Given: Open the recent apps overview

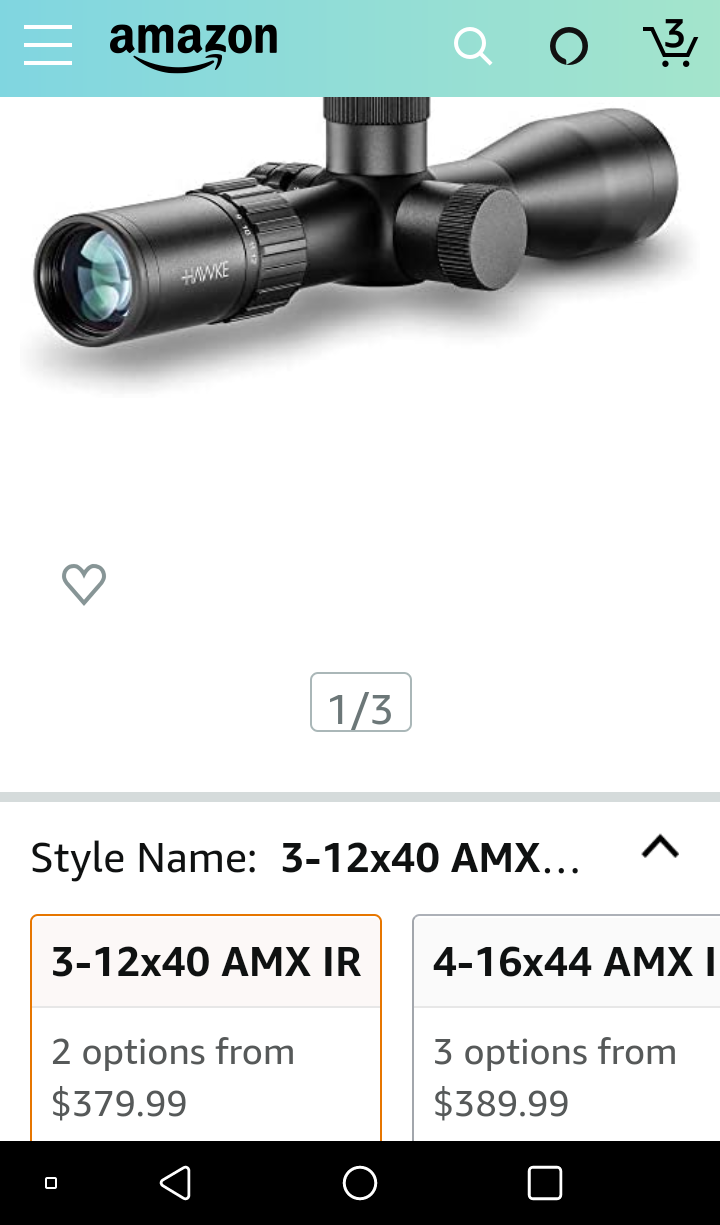Looking at the screenshot, I should point(545,1183).
